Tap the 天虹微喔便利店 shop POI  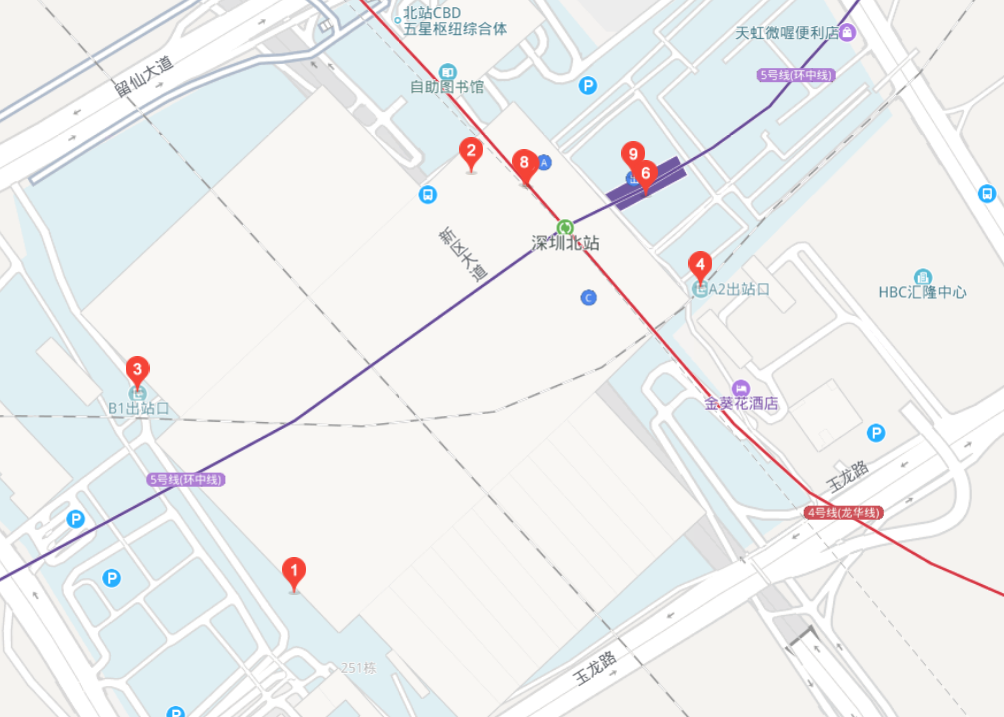click(847, 33)
